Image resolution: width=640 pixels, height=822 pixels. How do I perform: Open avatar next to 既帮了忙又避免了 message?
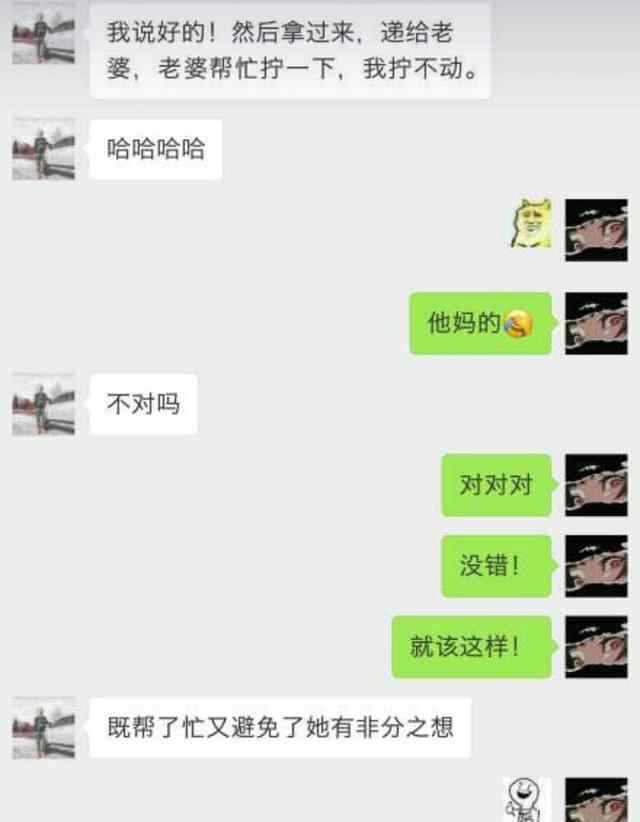coord(43,727)
